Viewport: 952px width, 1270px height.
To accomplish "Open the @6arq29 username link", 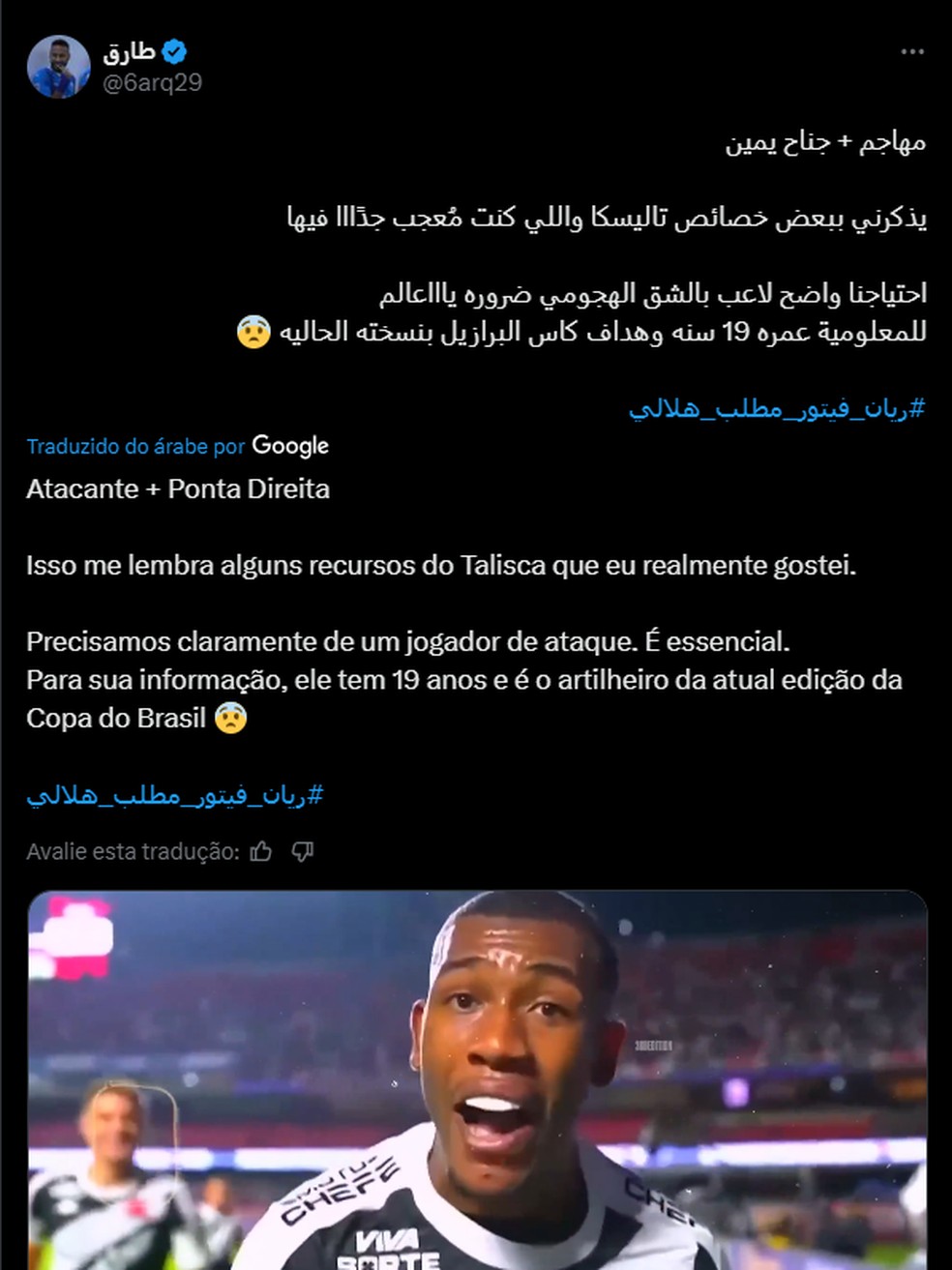I will [x=152, y=82].
